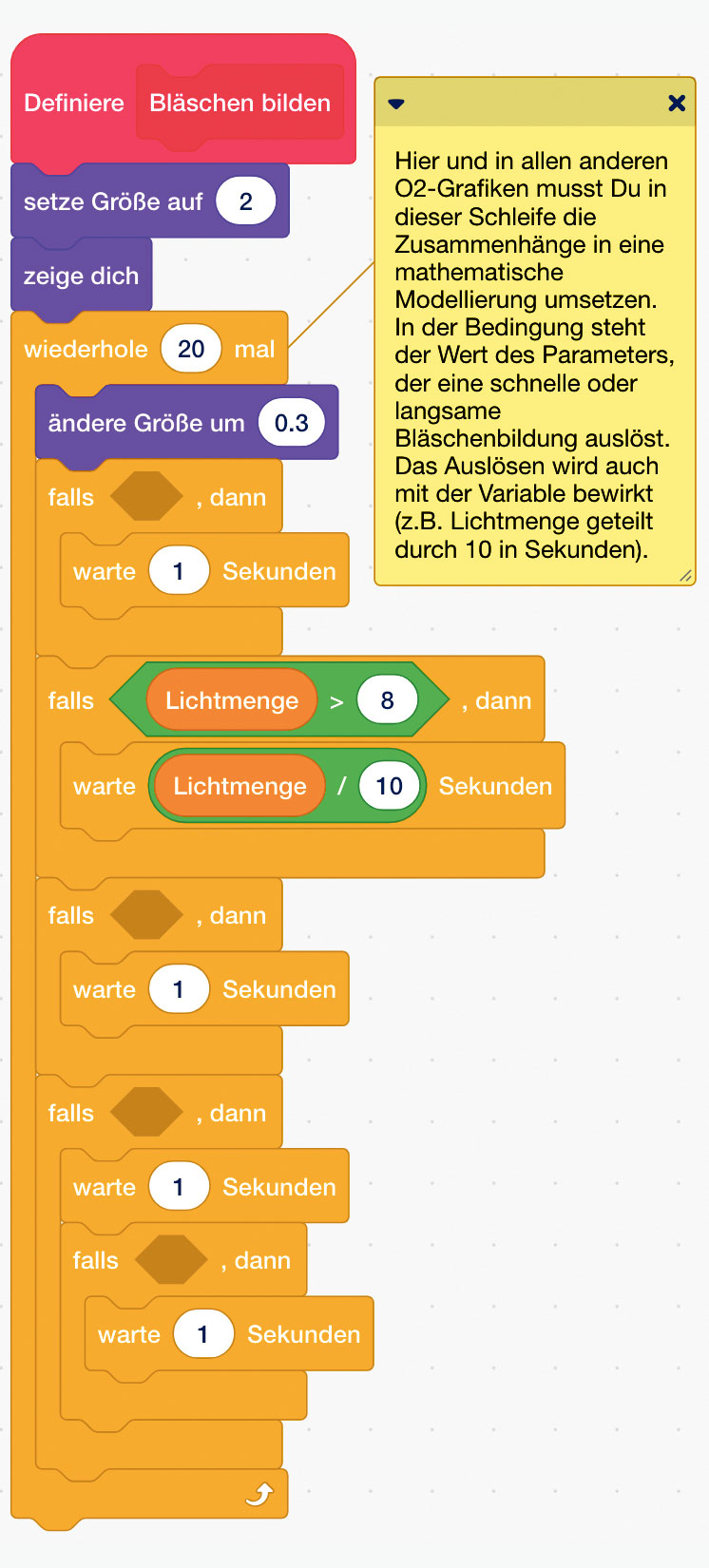Tap the zeige dich block
Viewport: 709px width, 1568px height.
point(81,276)
